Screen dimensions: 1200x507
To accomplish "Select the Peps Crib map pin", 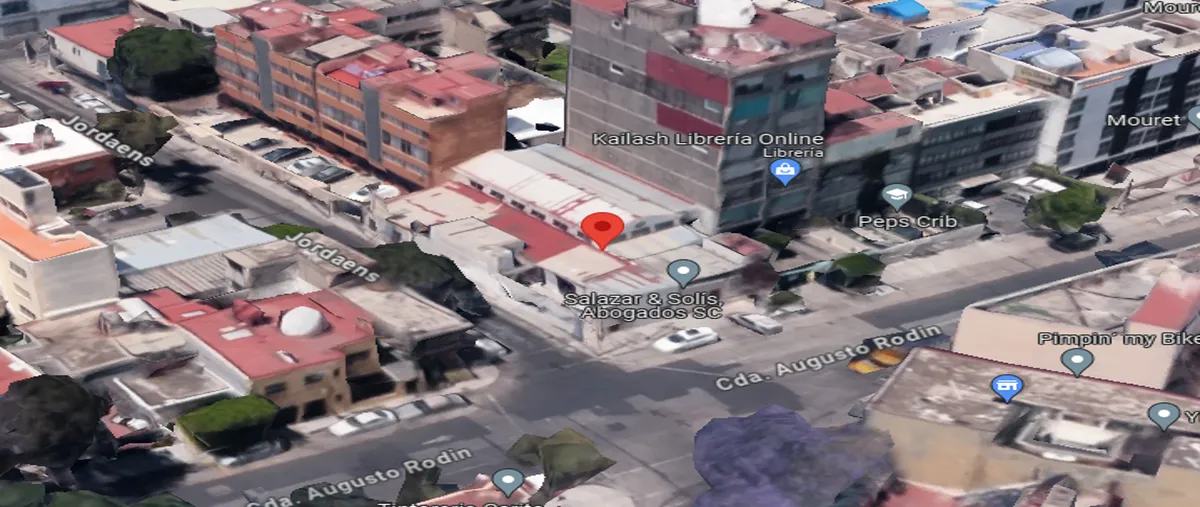I will click(896, 196).
